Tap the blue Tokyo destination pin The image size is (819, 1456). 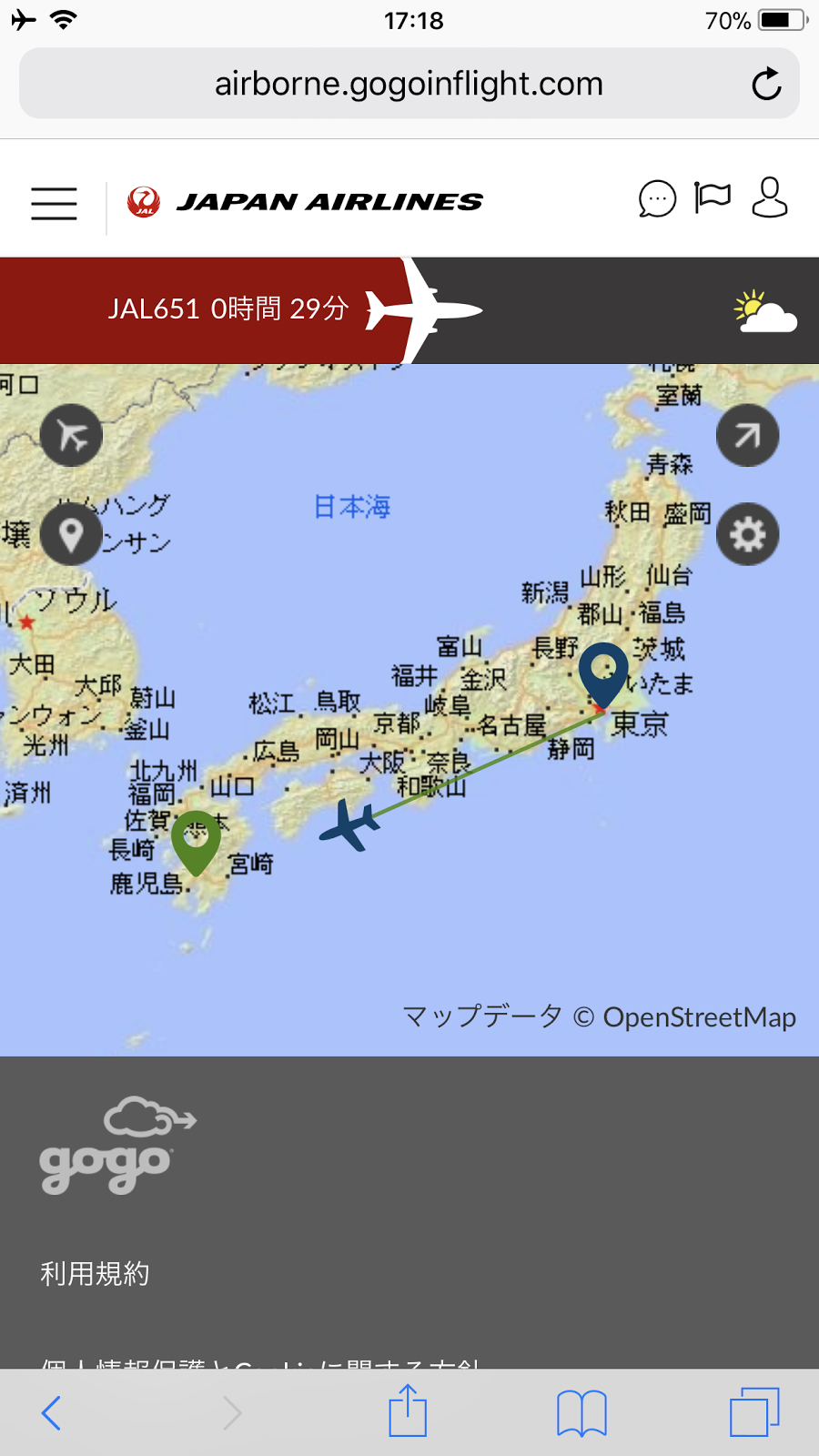pyautogui.click(x=603, y=671)
